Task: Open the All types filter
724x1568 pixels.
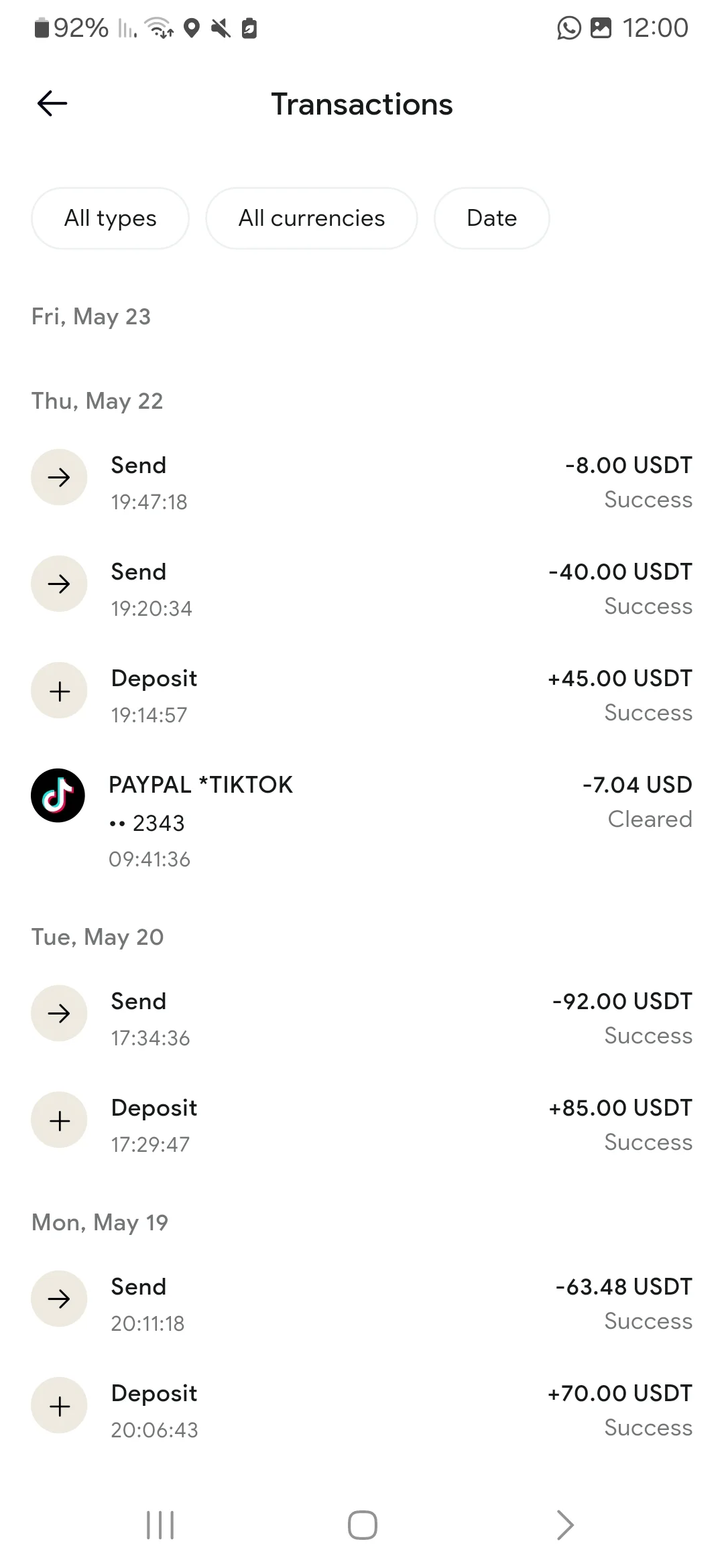Action: coord(110,218)
